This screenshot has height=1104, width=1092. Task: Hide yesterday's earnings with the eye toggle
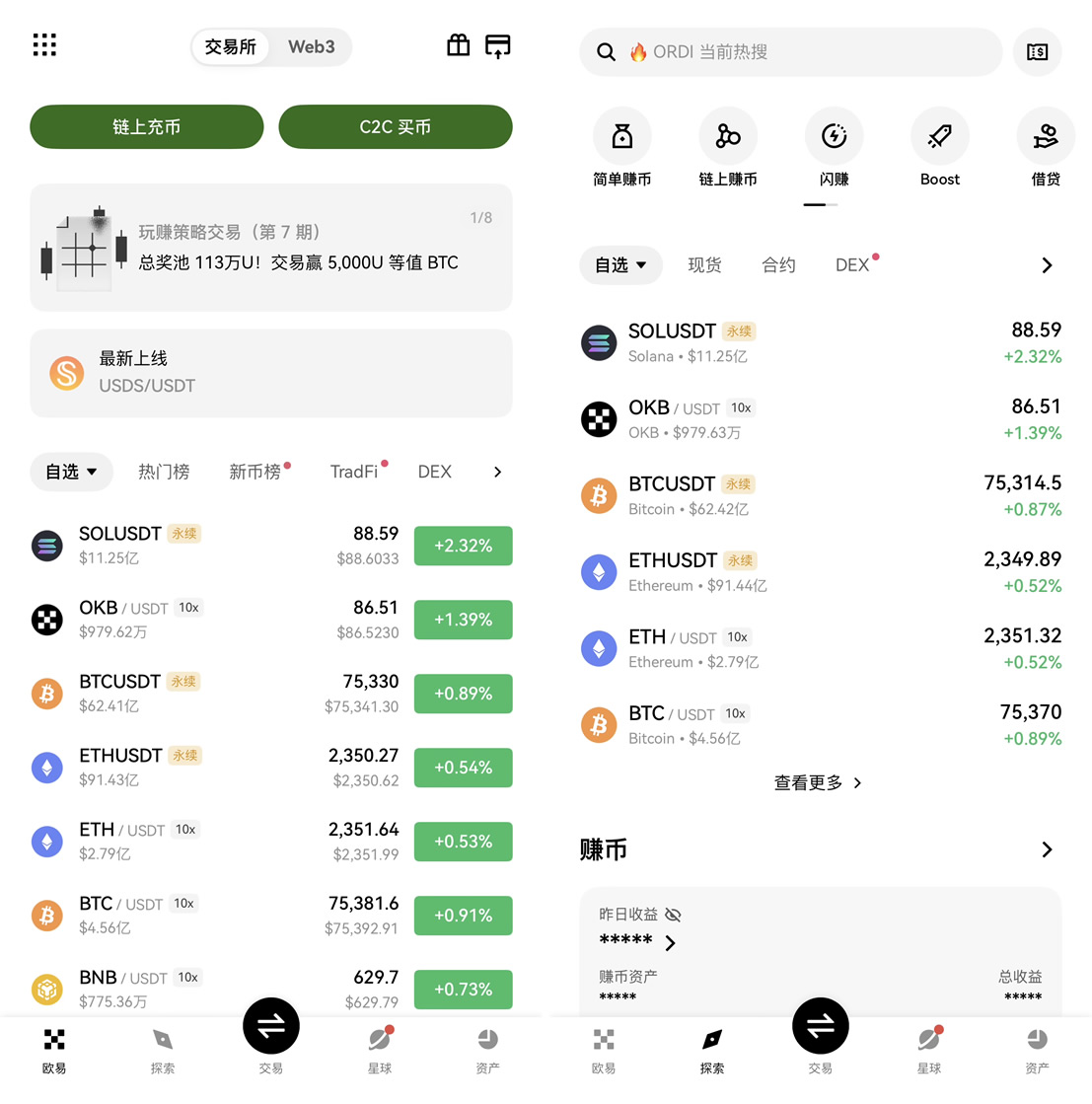coord(674,915)
